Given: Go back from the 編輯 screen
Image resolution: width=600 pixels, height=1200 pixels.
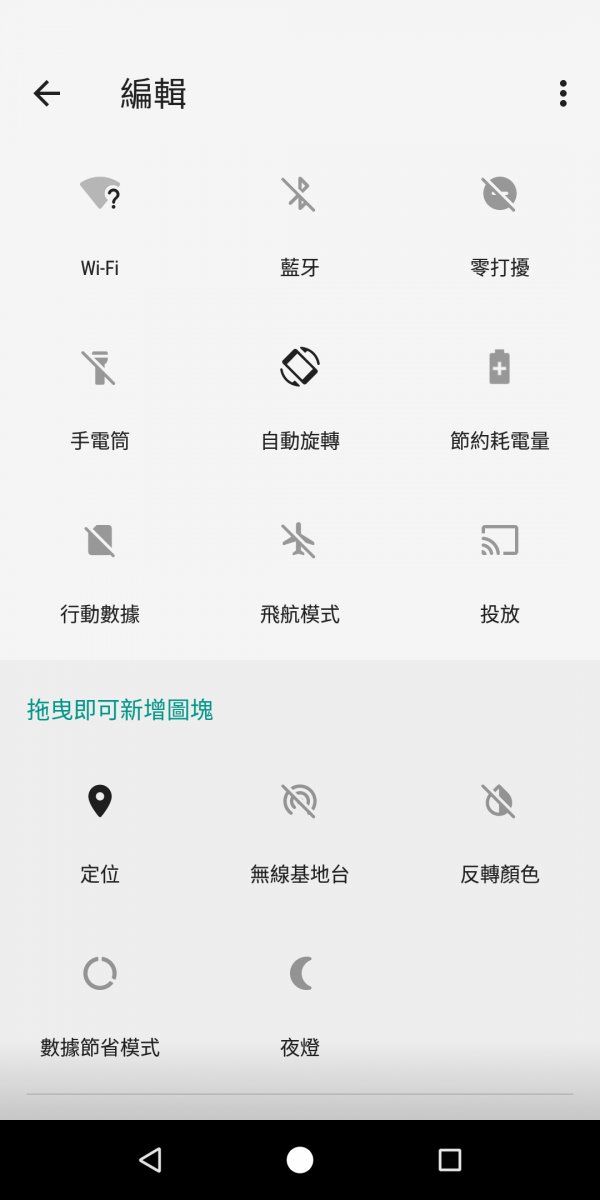Looking at the screenshot, I should coord(47,93).
